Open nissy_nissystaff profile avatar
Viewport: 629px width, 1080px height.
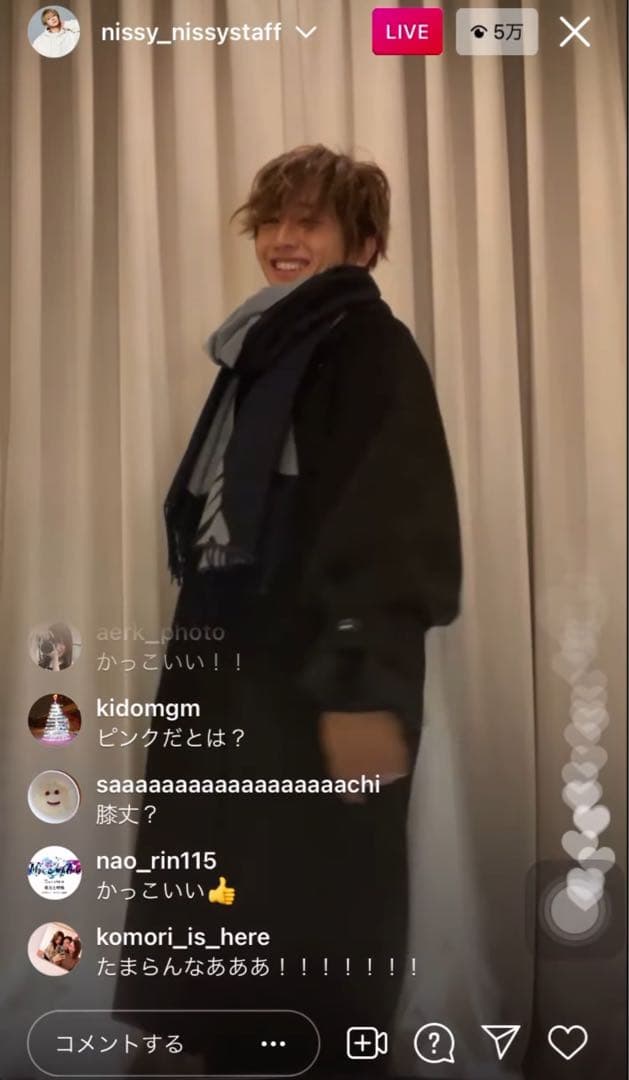[x=54, y=32]
